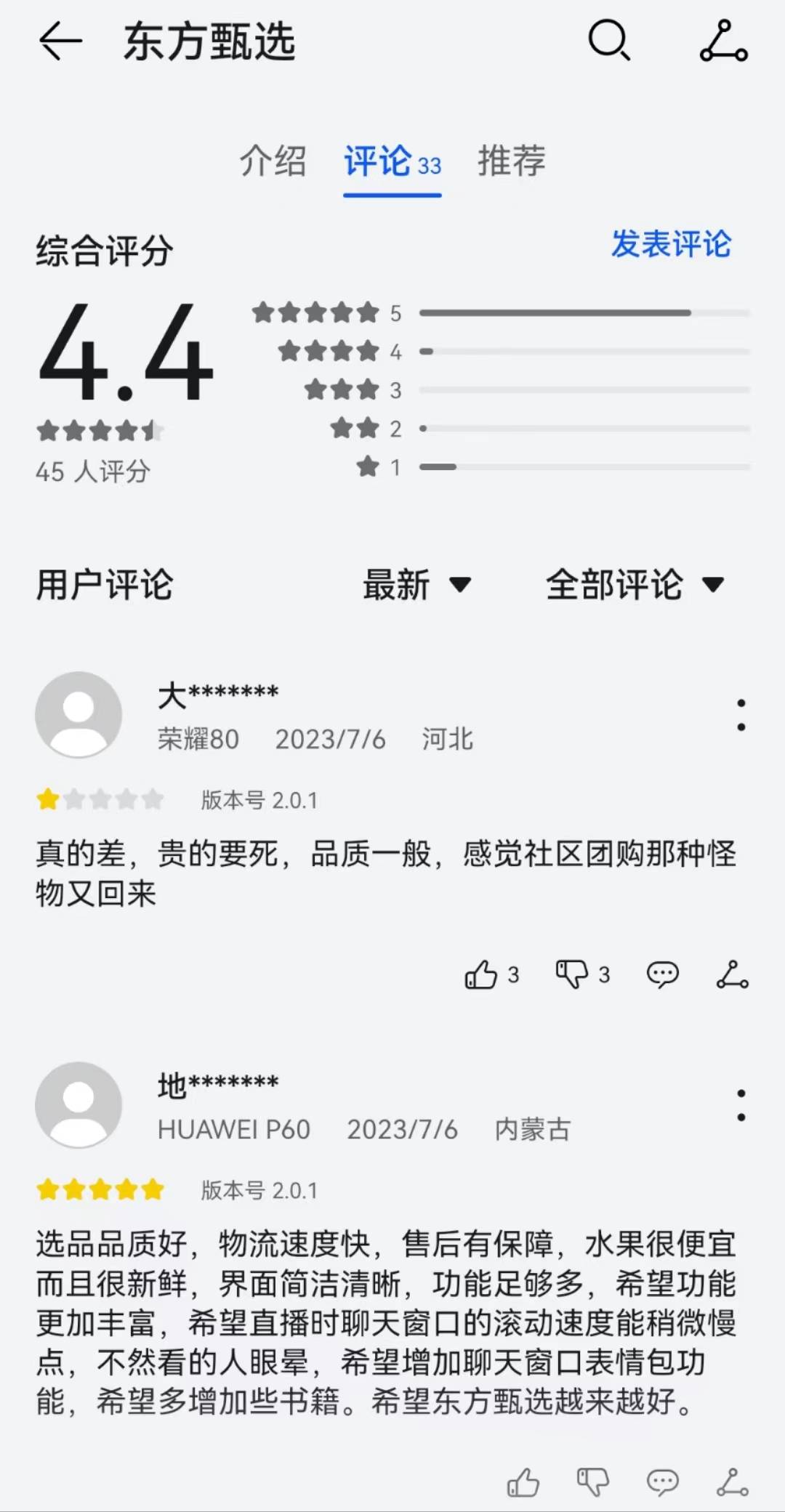The width and height of the screenshot is (785, 1512).
Task: Select the 评论 tab
Action: tap(392, 161)
